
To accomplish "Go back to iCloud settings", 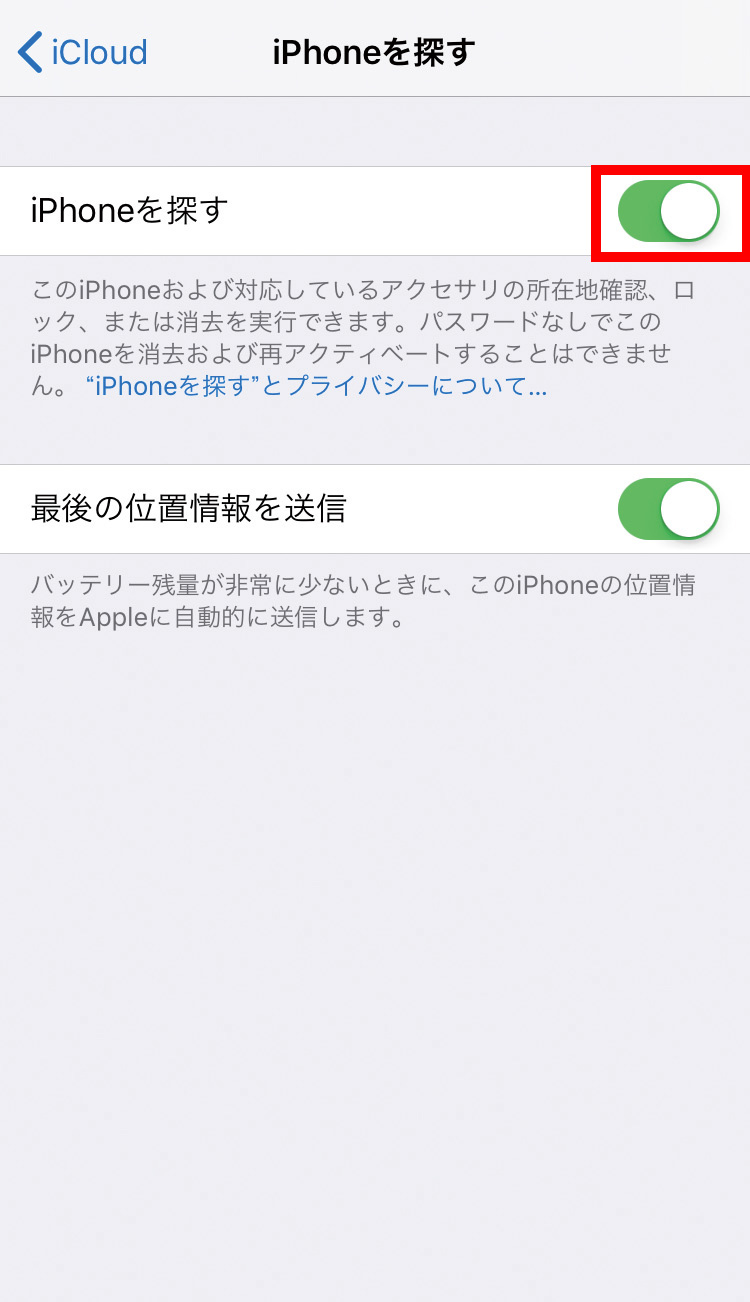I will pos(82,52).
